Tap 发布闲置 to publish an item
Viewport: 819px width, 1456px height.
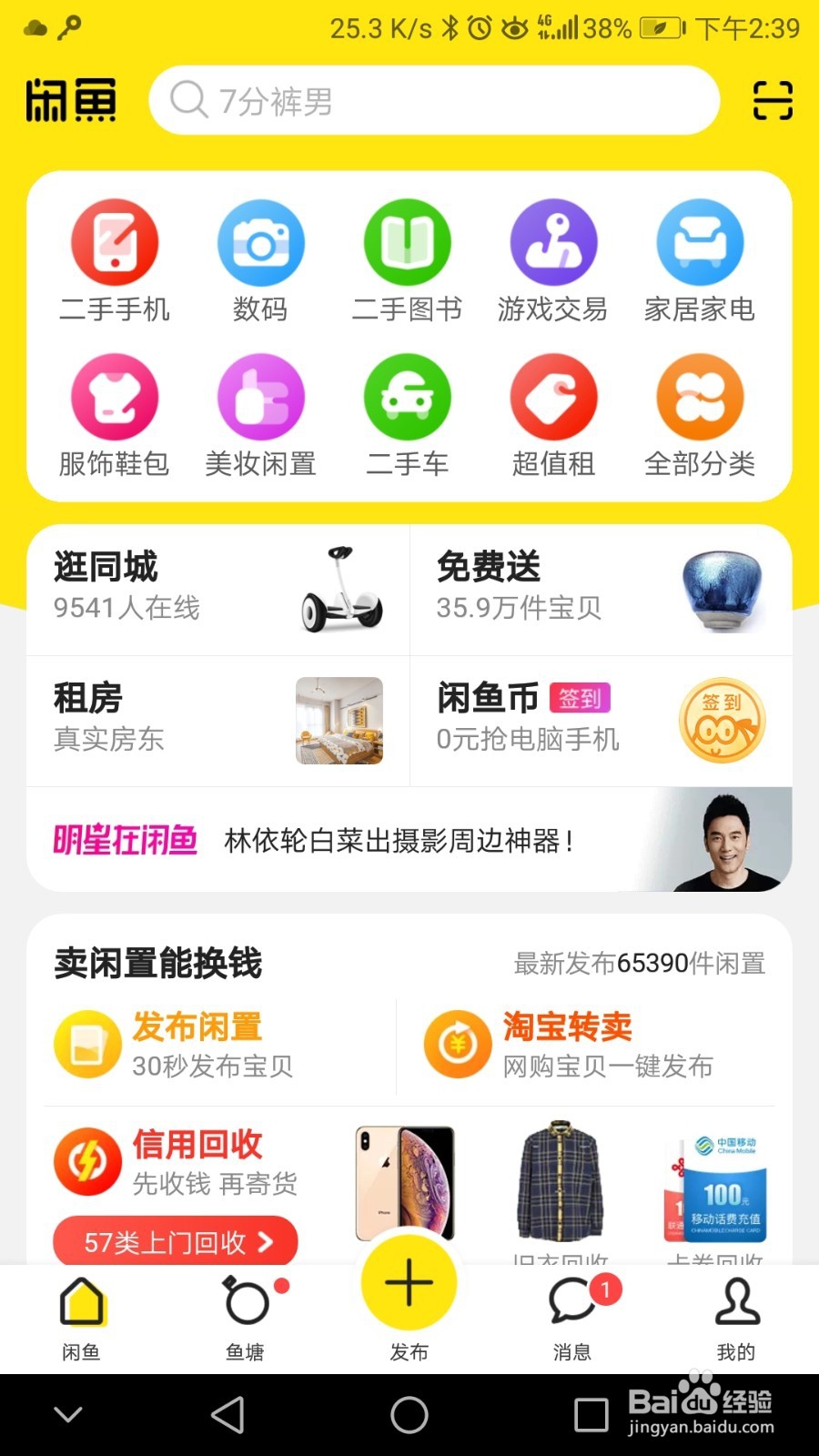pos(196,1027)
